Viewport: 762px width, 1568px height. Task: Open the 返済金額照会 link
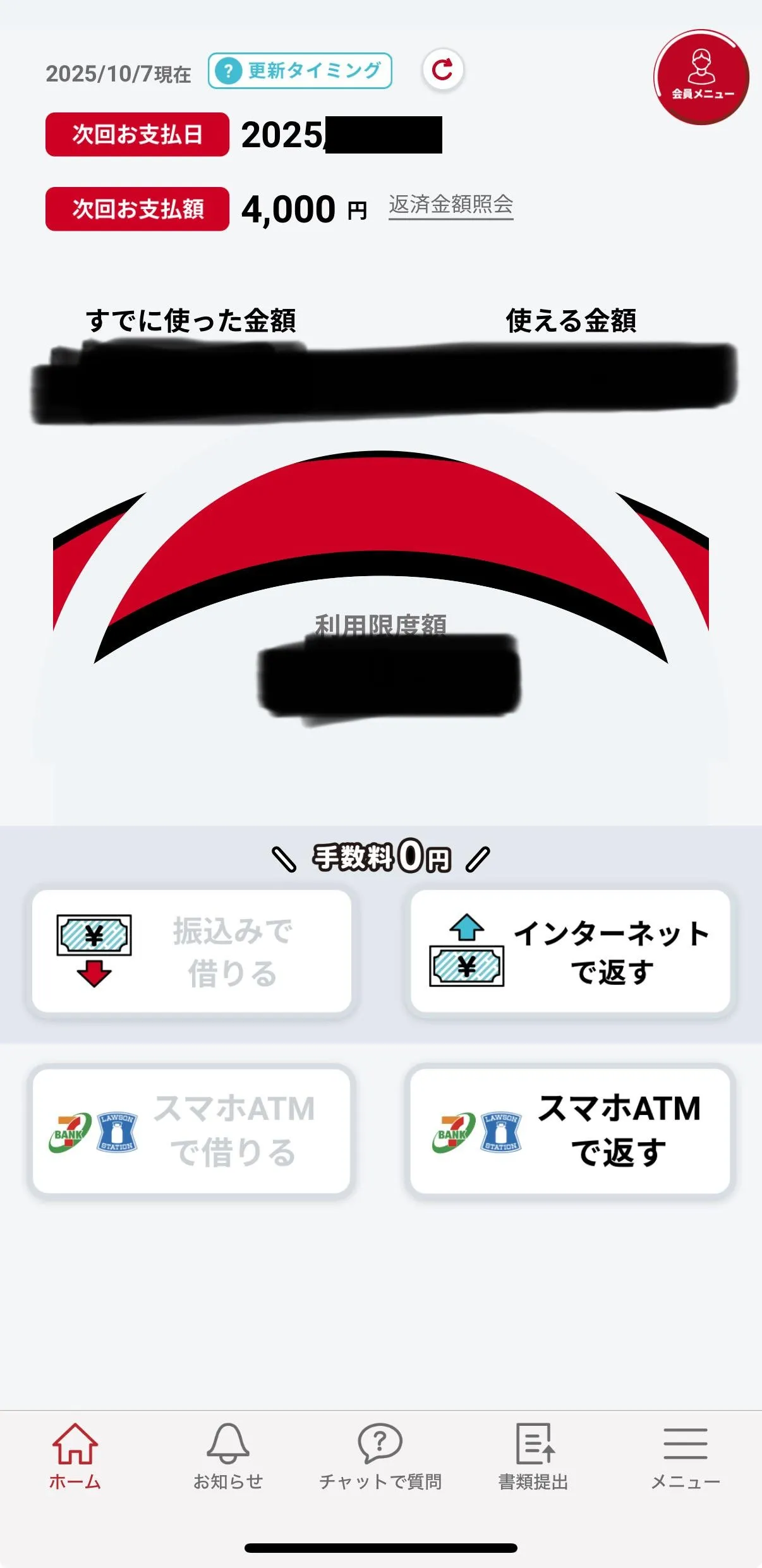[451, 205]
